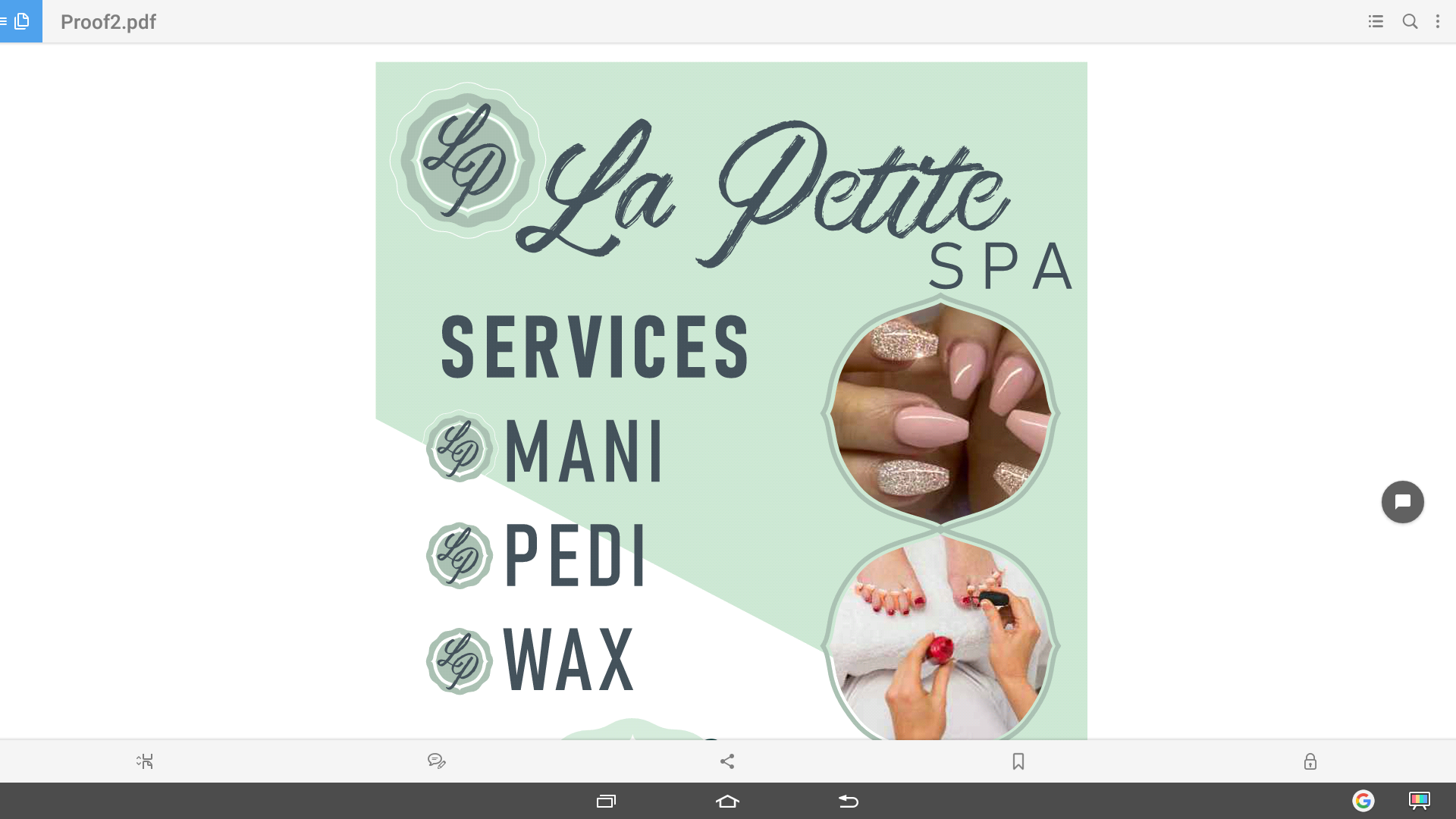The width and height of the screenshot is (1456, 819).
Task: Bookmark the current page
Action: [1018, 761]
